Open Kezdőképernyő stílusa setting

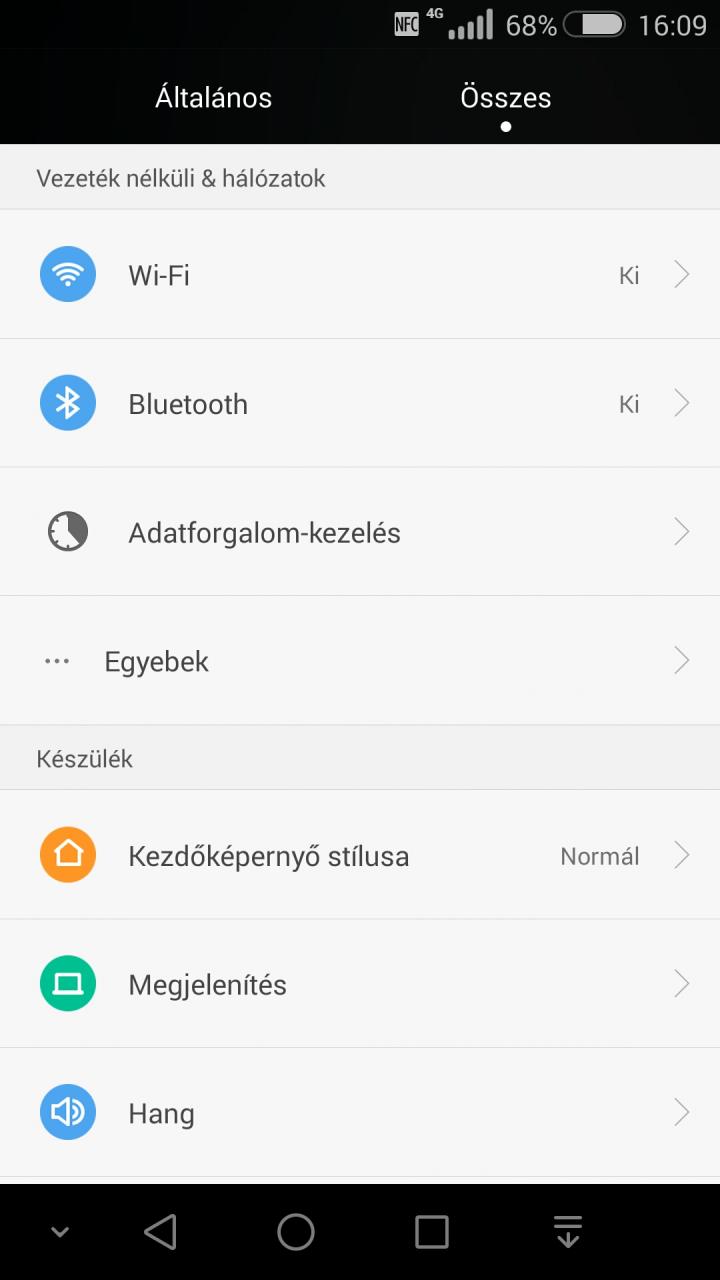[x=360, y=855]
